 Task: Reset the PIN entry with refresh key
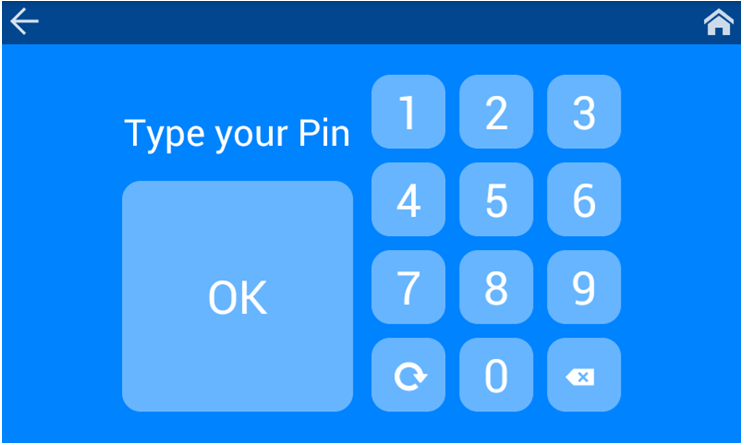[408, 376]
